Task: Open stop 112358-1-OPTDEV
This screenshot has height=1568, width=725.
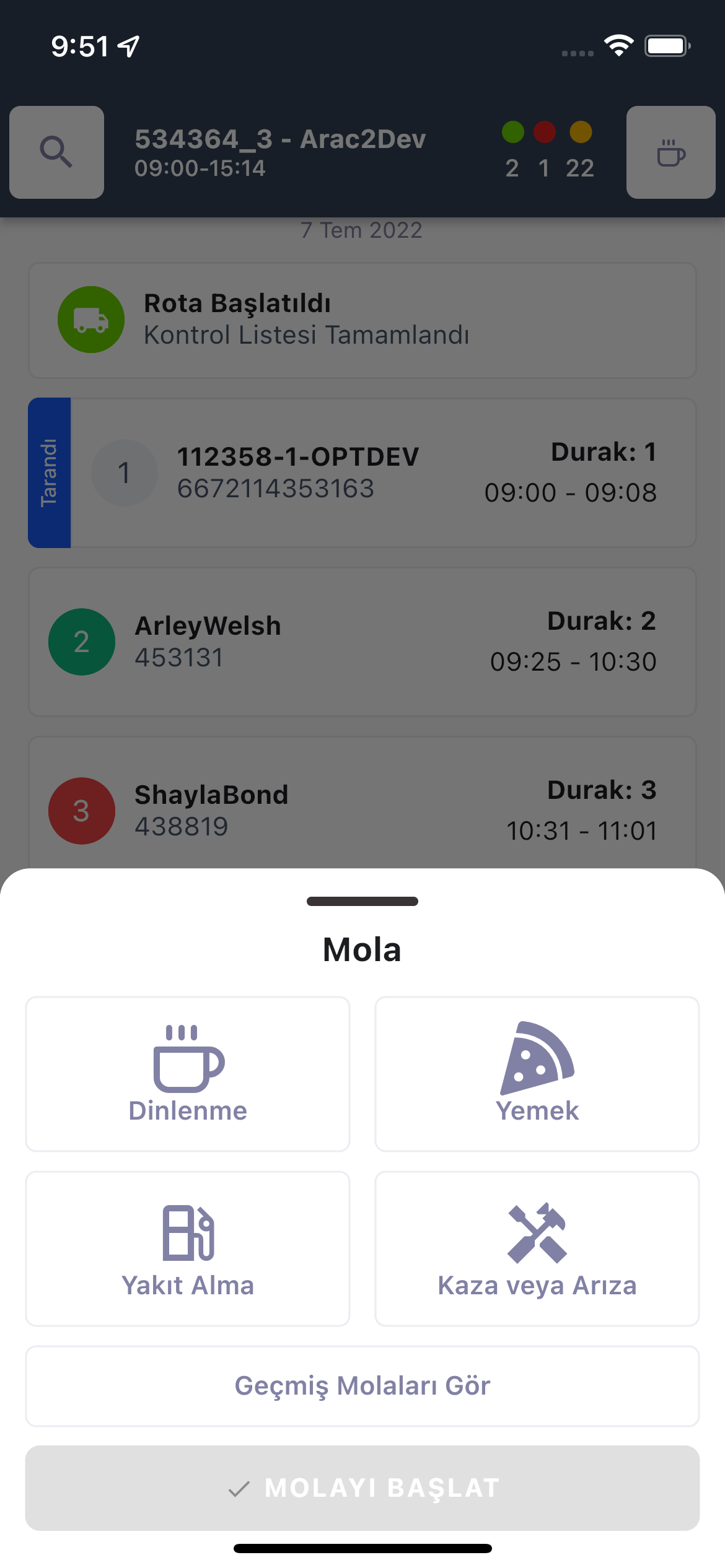Action: point(372,473)
